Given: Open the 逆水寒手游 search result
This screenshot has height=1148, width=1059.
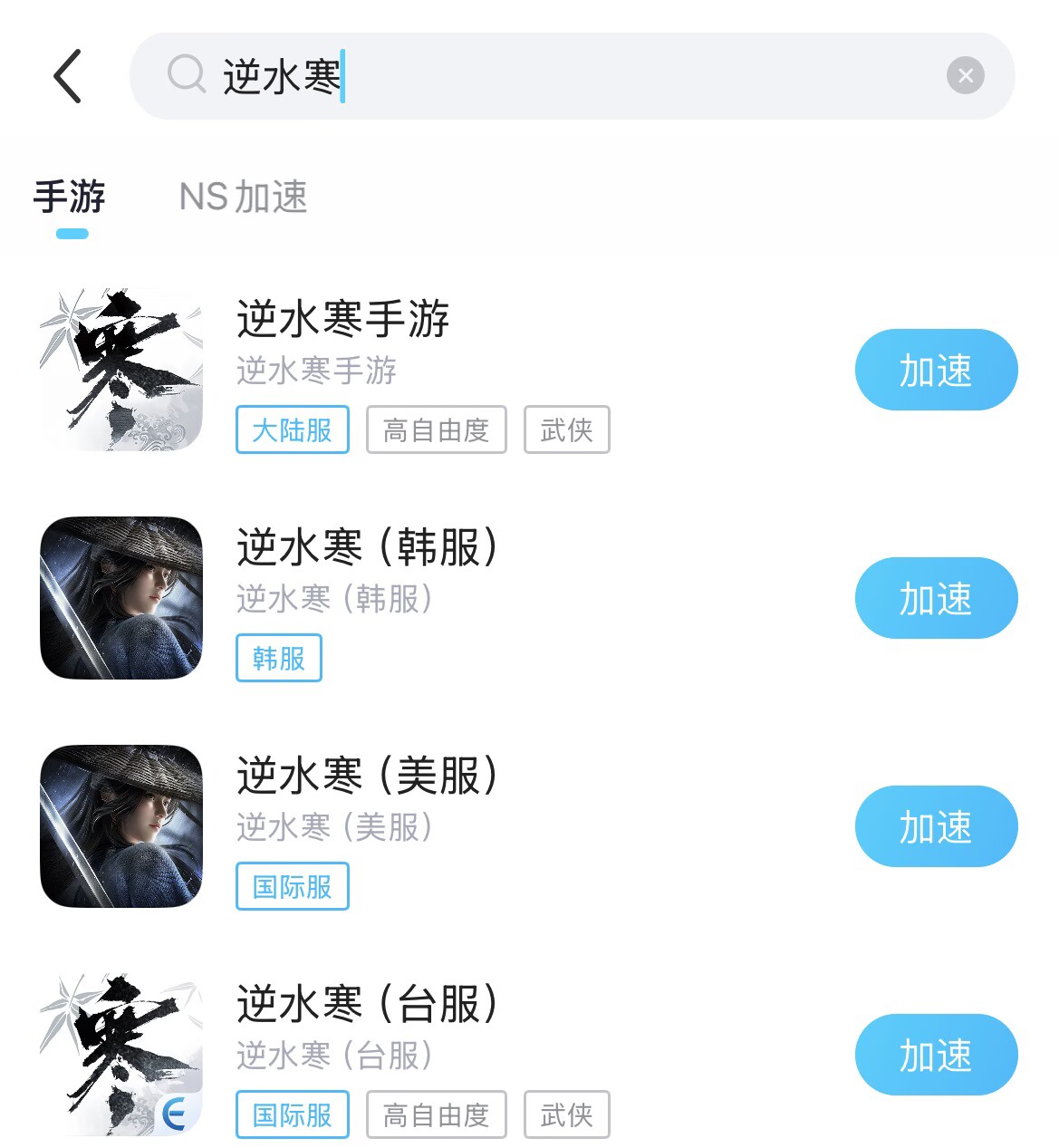Looking at the screenshot, I should click(x=342, y=320).
